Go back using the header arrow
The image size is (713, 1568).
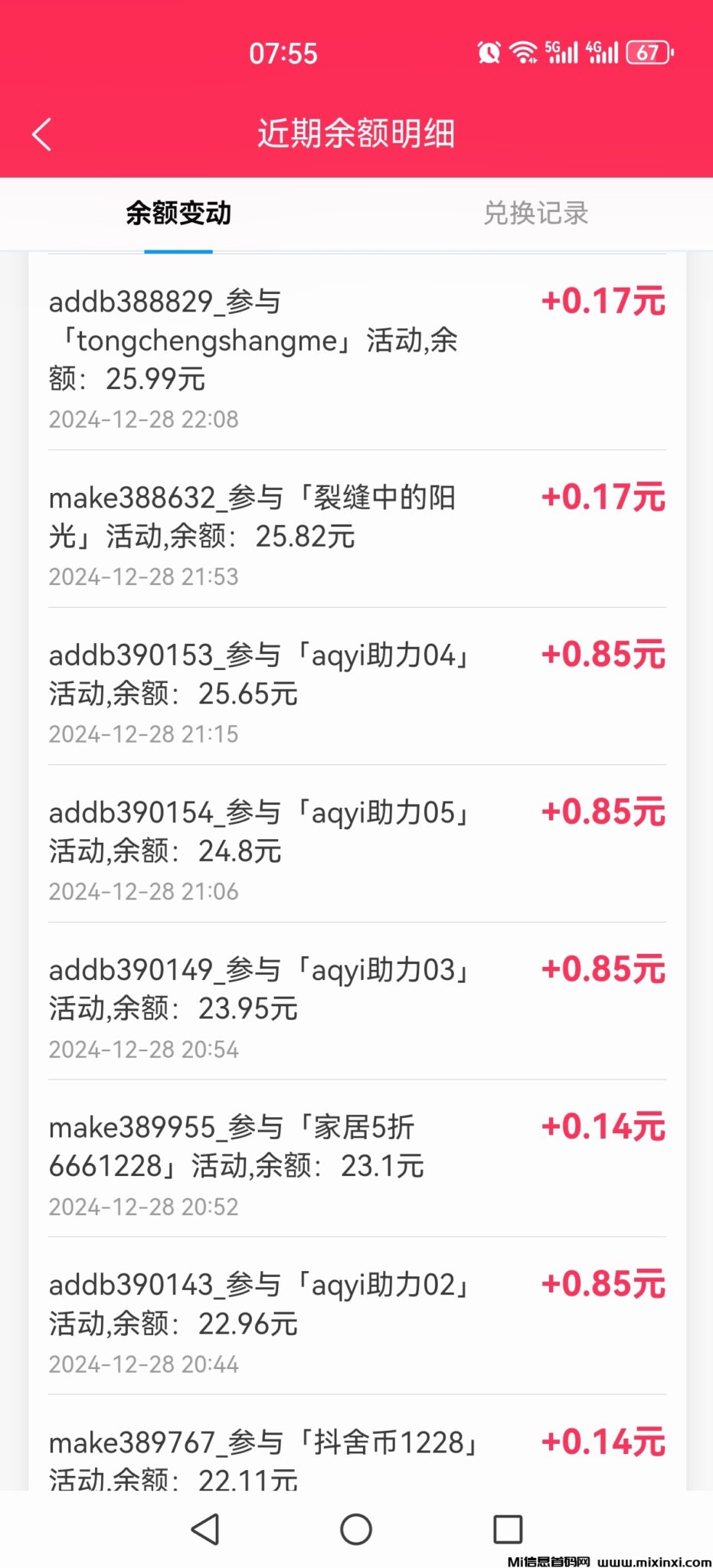(x=42, y=135)
